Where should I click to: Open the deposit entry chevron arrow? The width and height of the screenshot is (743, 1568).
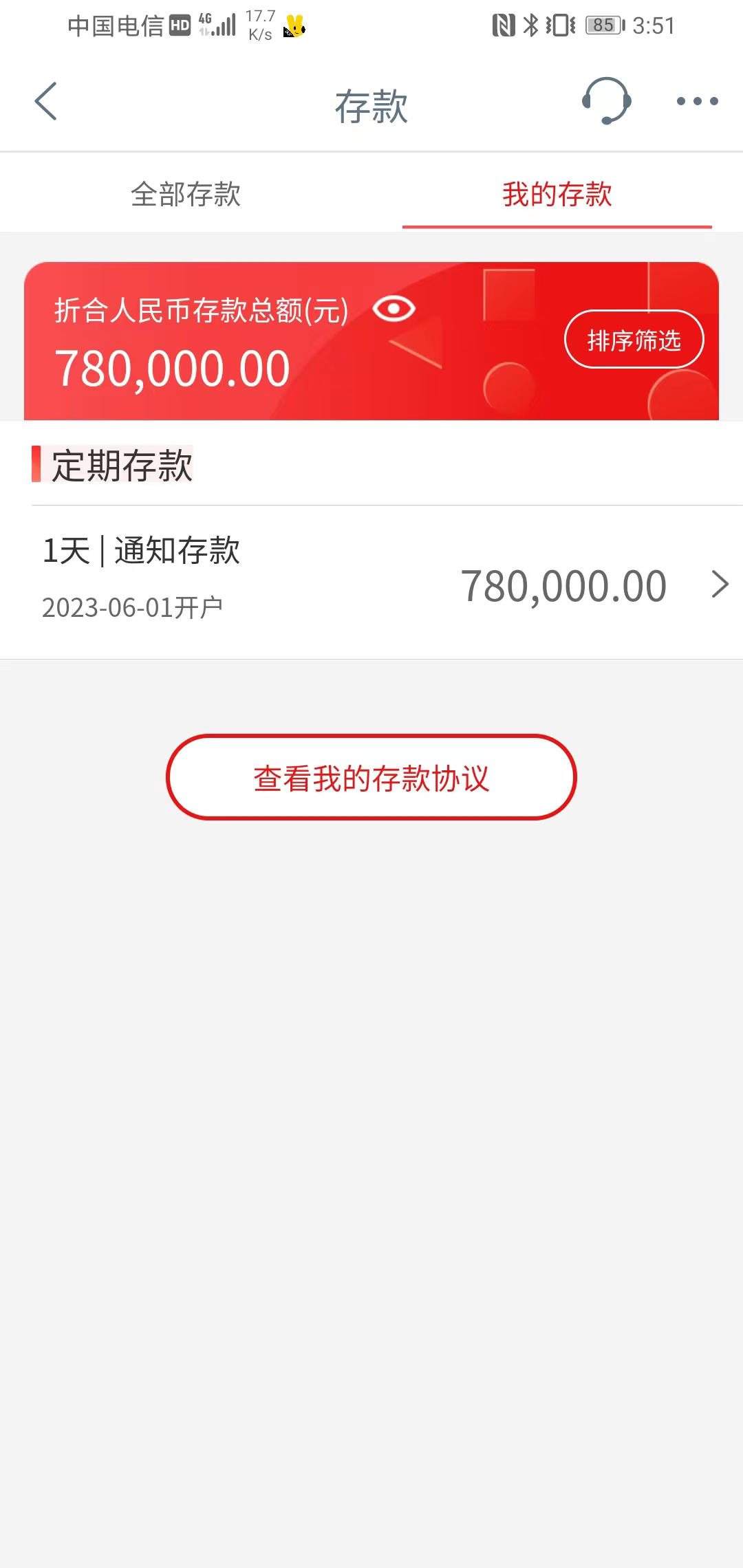720,583
